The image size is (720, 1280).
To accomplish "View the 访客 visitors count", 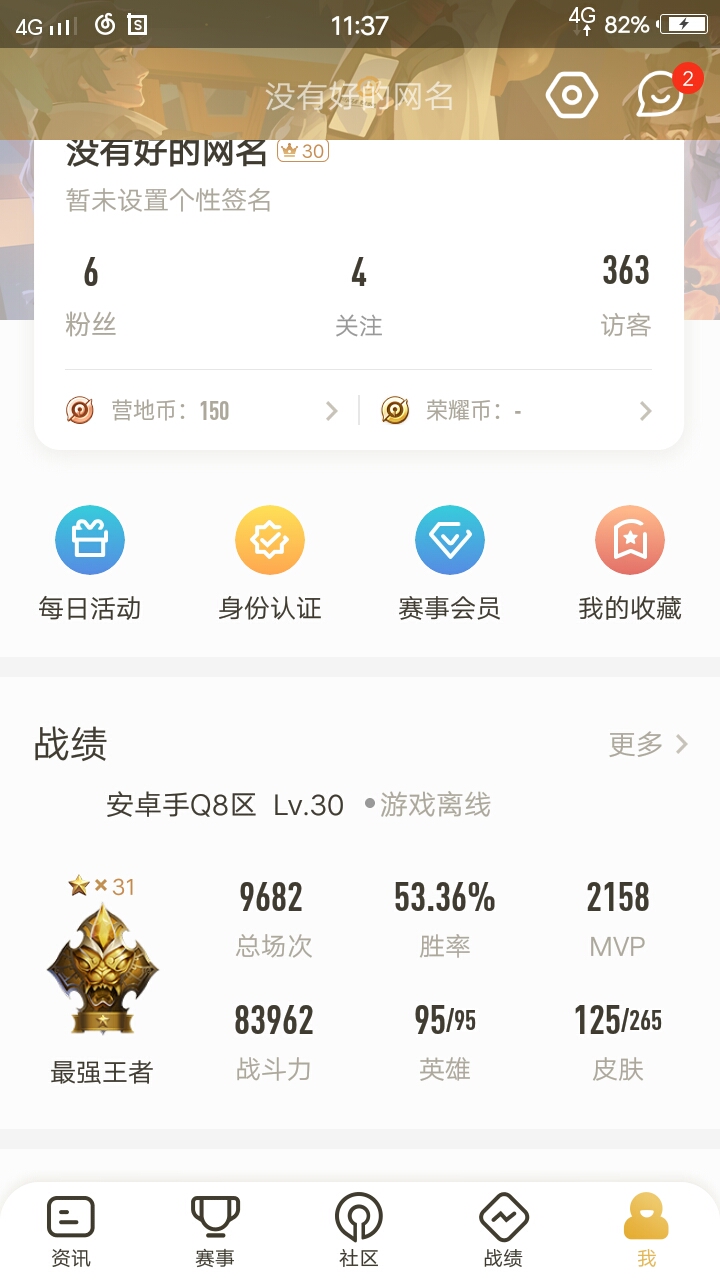I will click(626, 296).
